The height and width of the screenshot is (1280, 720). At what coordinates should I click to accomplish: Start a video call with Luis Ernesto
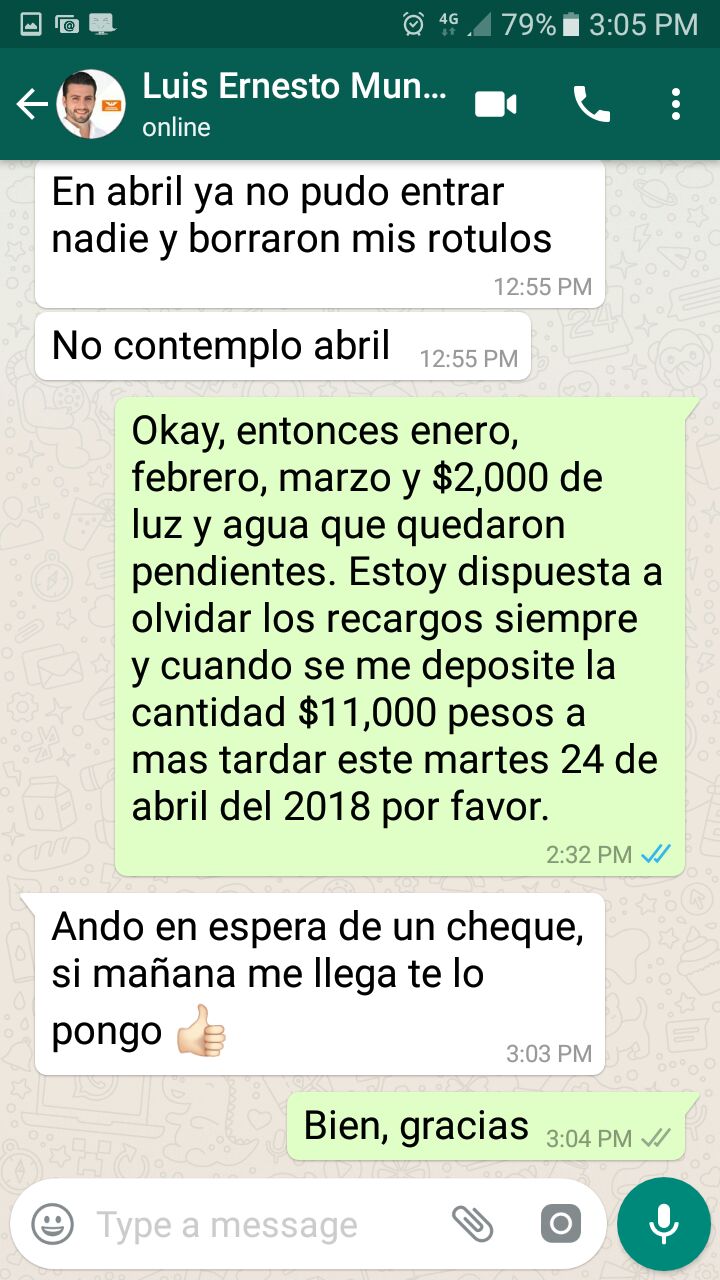tap(495, 103)
